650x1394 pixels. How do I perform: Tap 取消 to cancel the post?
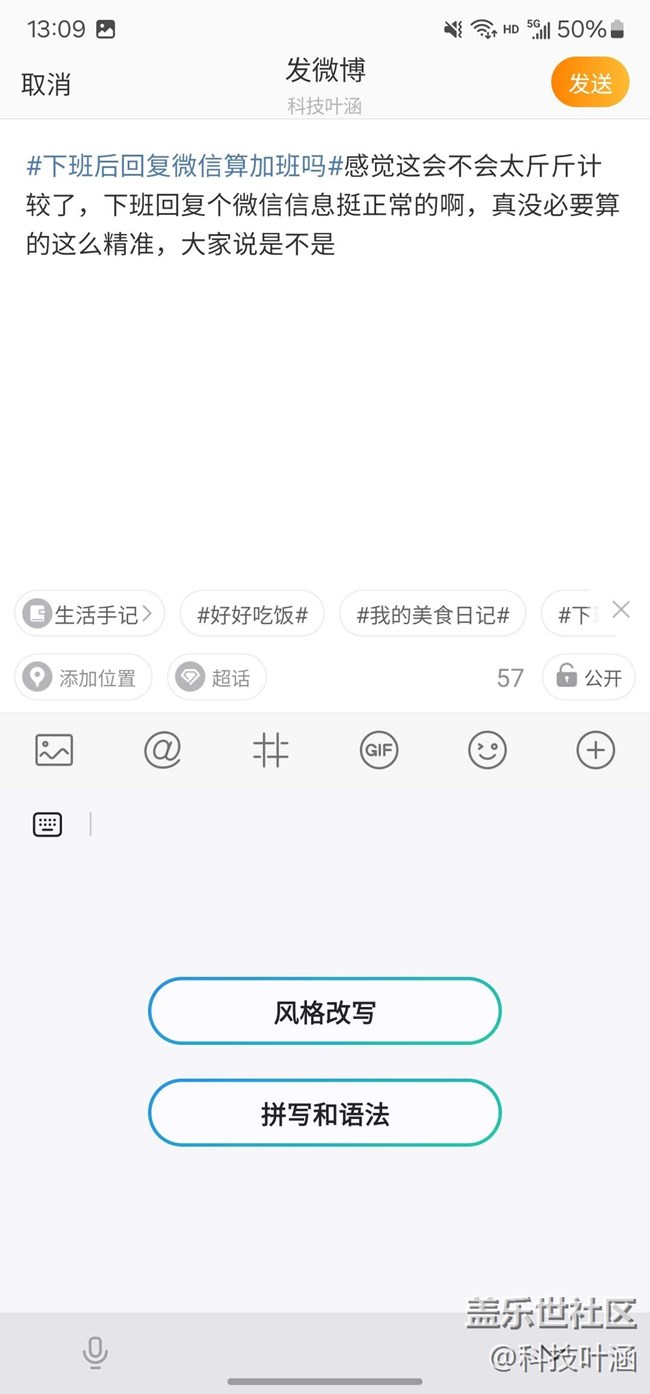click(x=46, y=85)
